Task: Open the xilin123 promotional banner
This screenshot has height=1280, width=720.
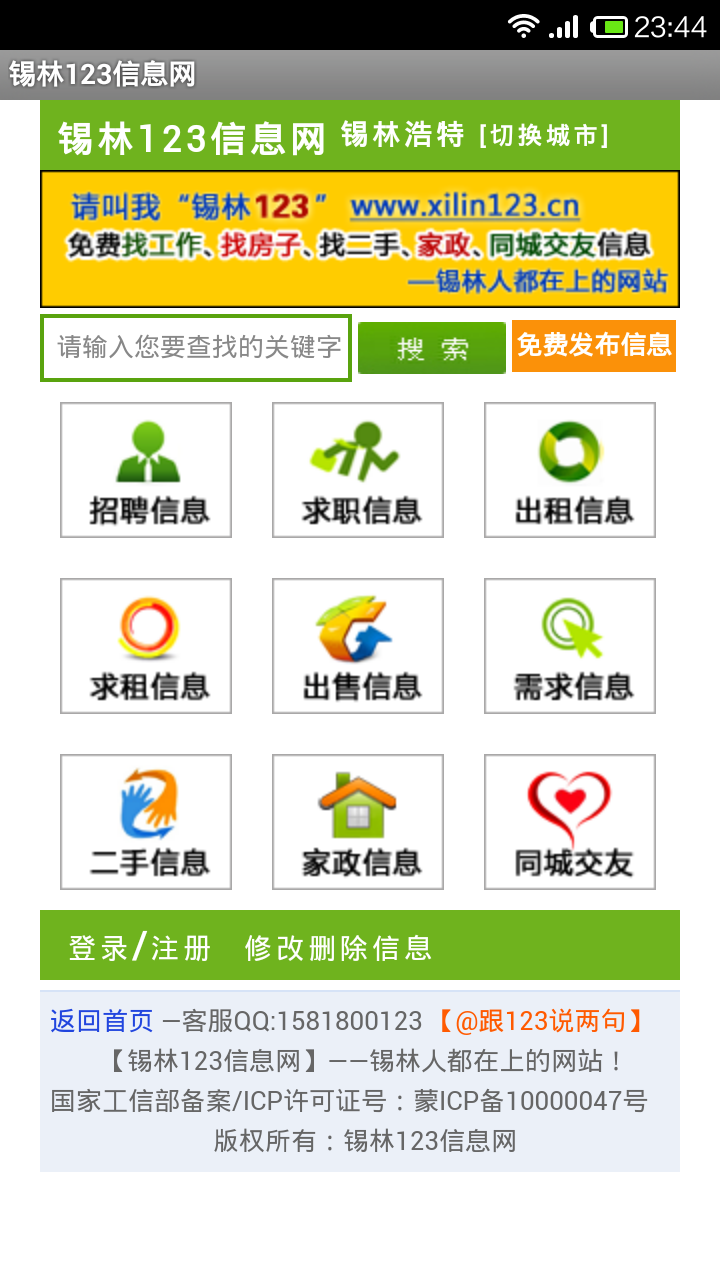Action: [360, 239]
